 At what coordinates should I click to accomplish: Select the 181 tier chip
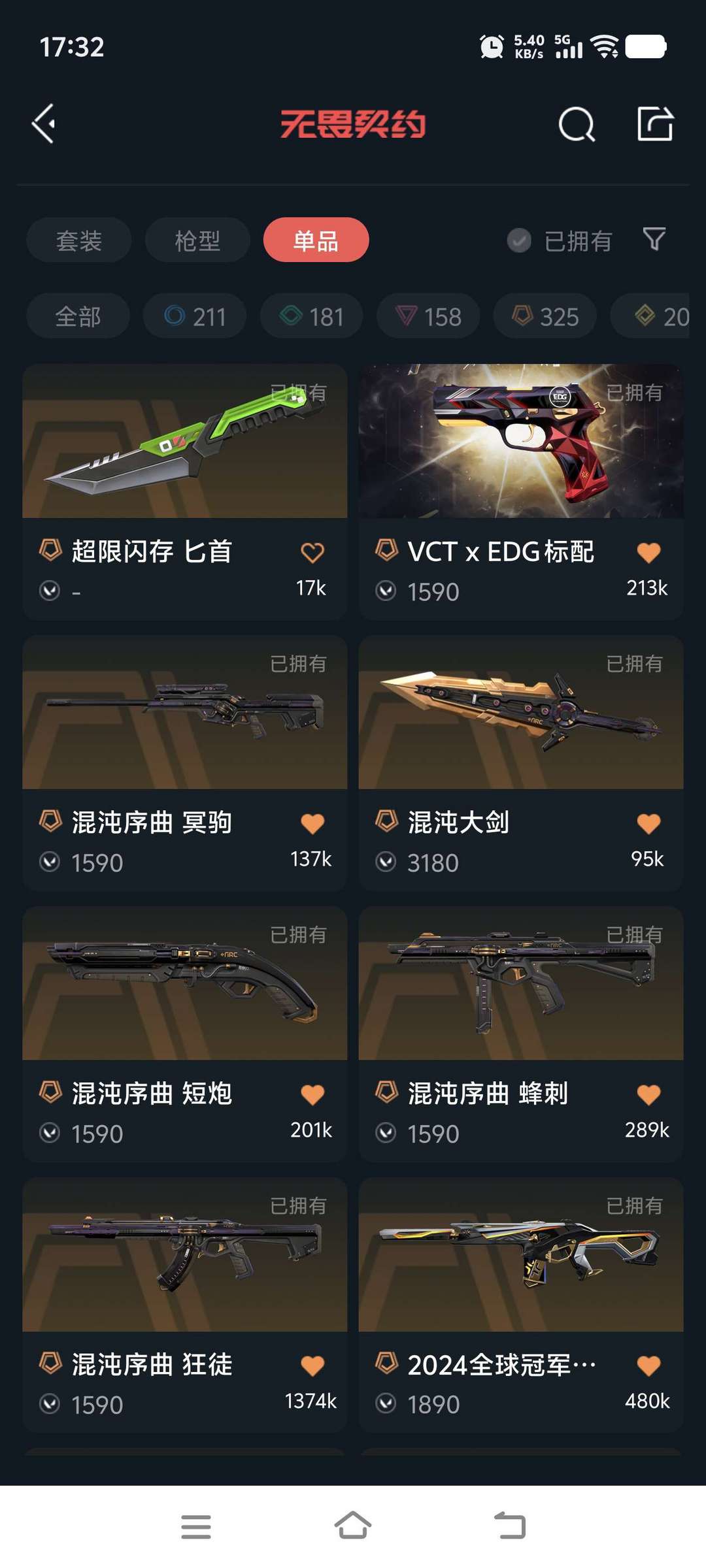(312, 316)
